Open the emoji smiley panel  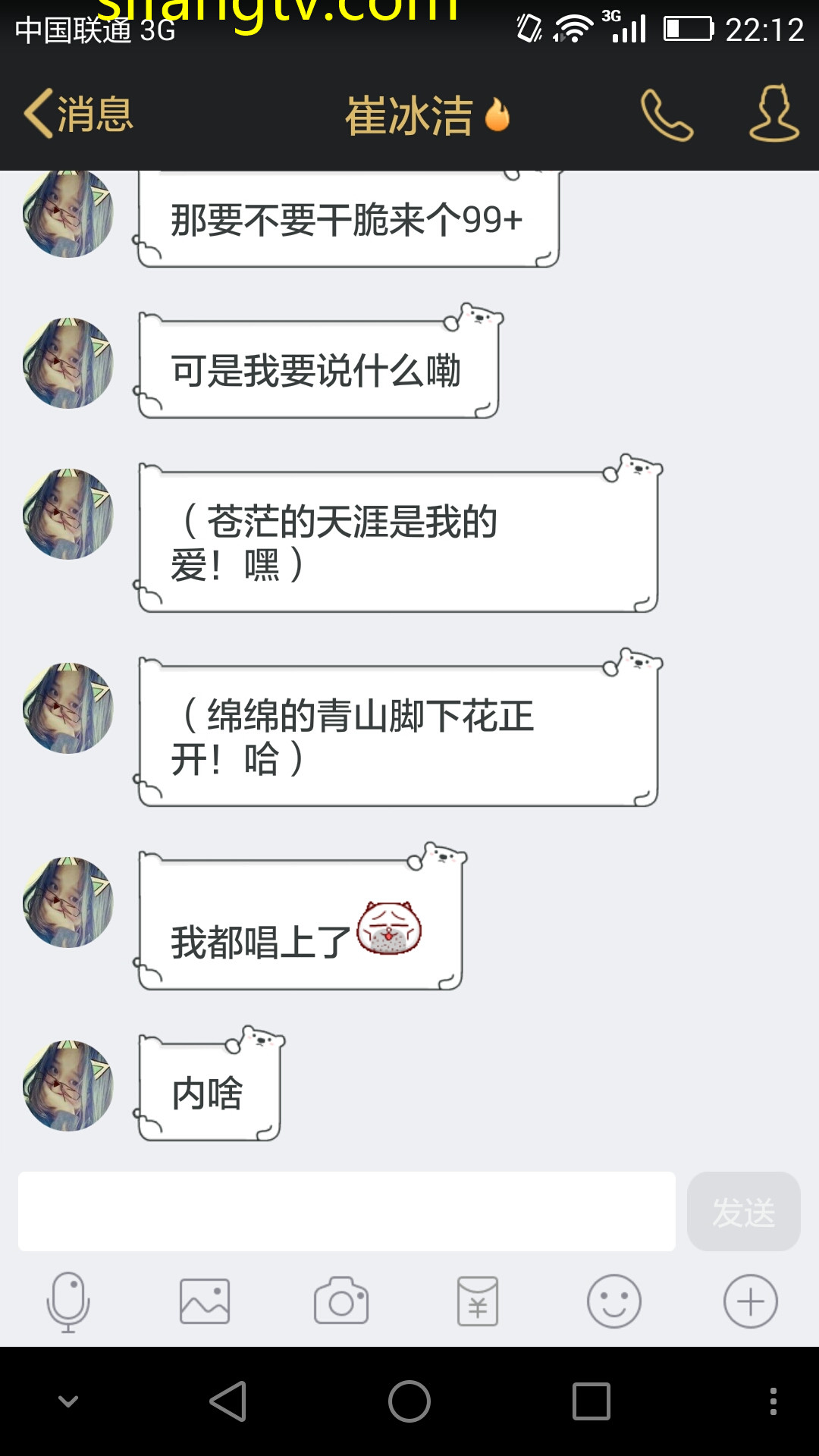pyautogui.click(x=614, y=1301)
